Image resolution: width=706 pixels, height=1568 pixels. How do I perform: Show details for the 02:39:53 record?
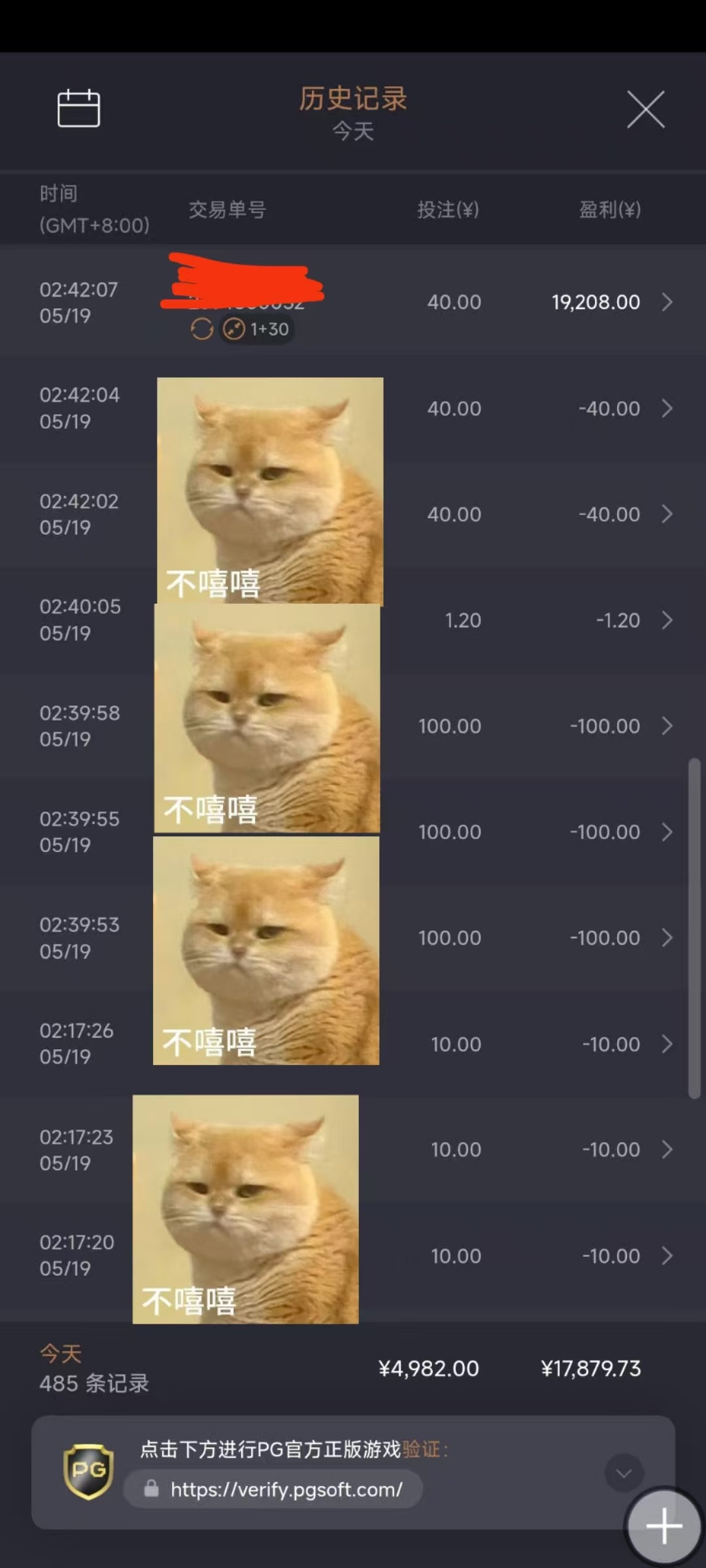pos(666,938)
